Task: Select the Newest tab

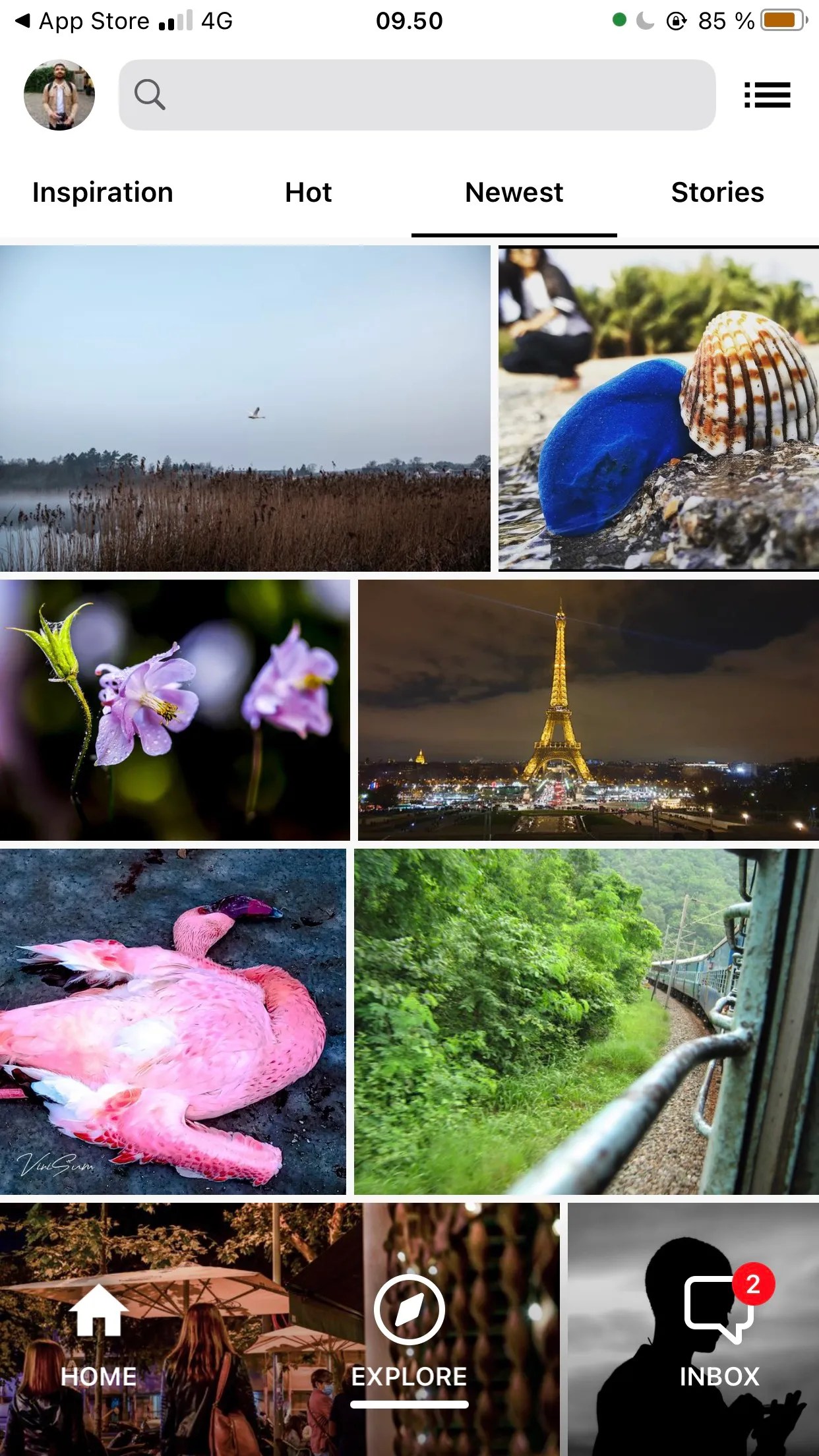Action: pyautogui.click(x=514, y=193)
